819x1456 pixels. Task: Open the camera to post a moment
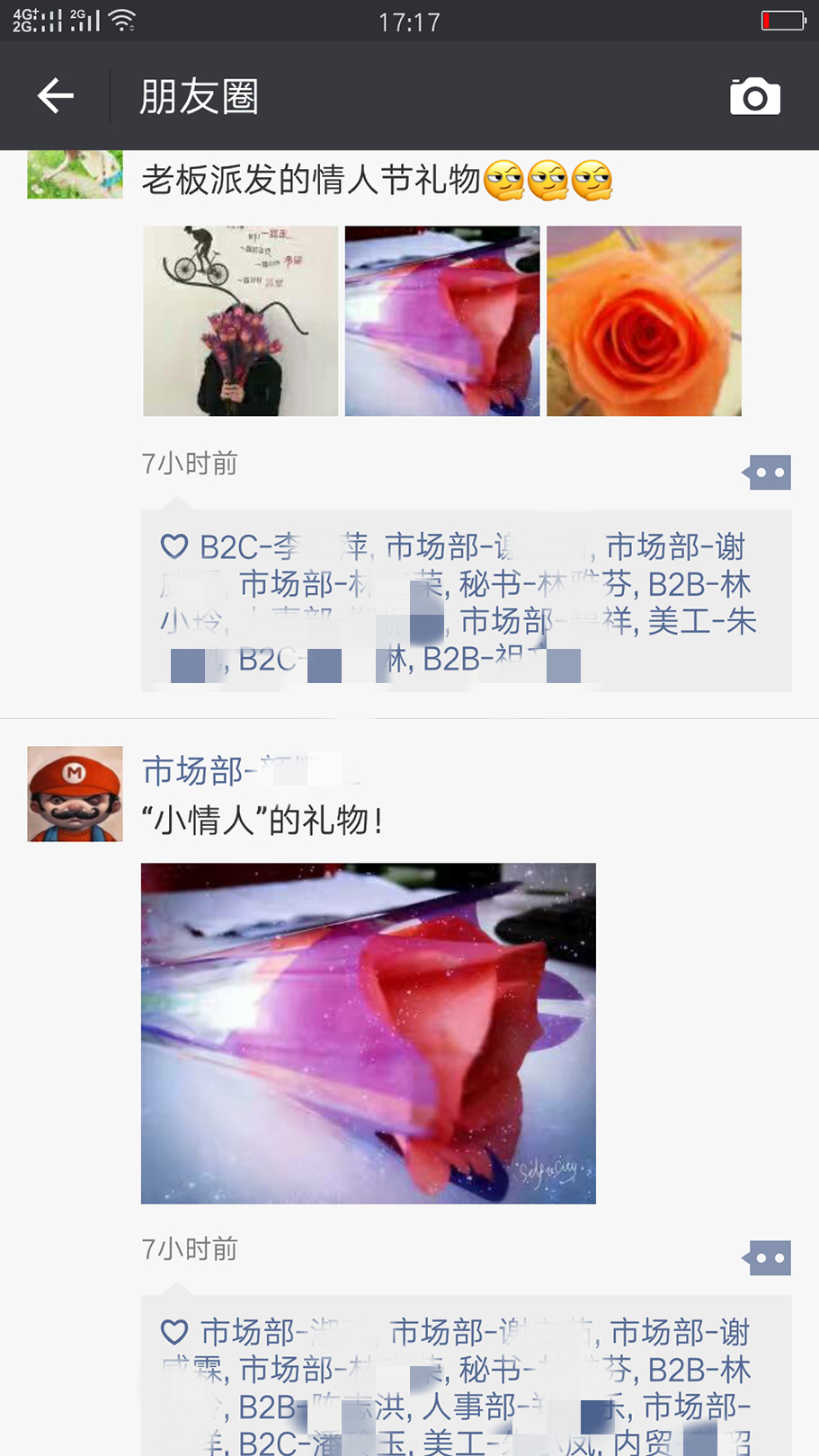754,96
